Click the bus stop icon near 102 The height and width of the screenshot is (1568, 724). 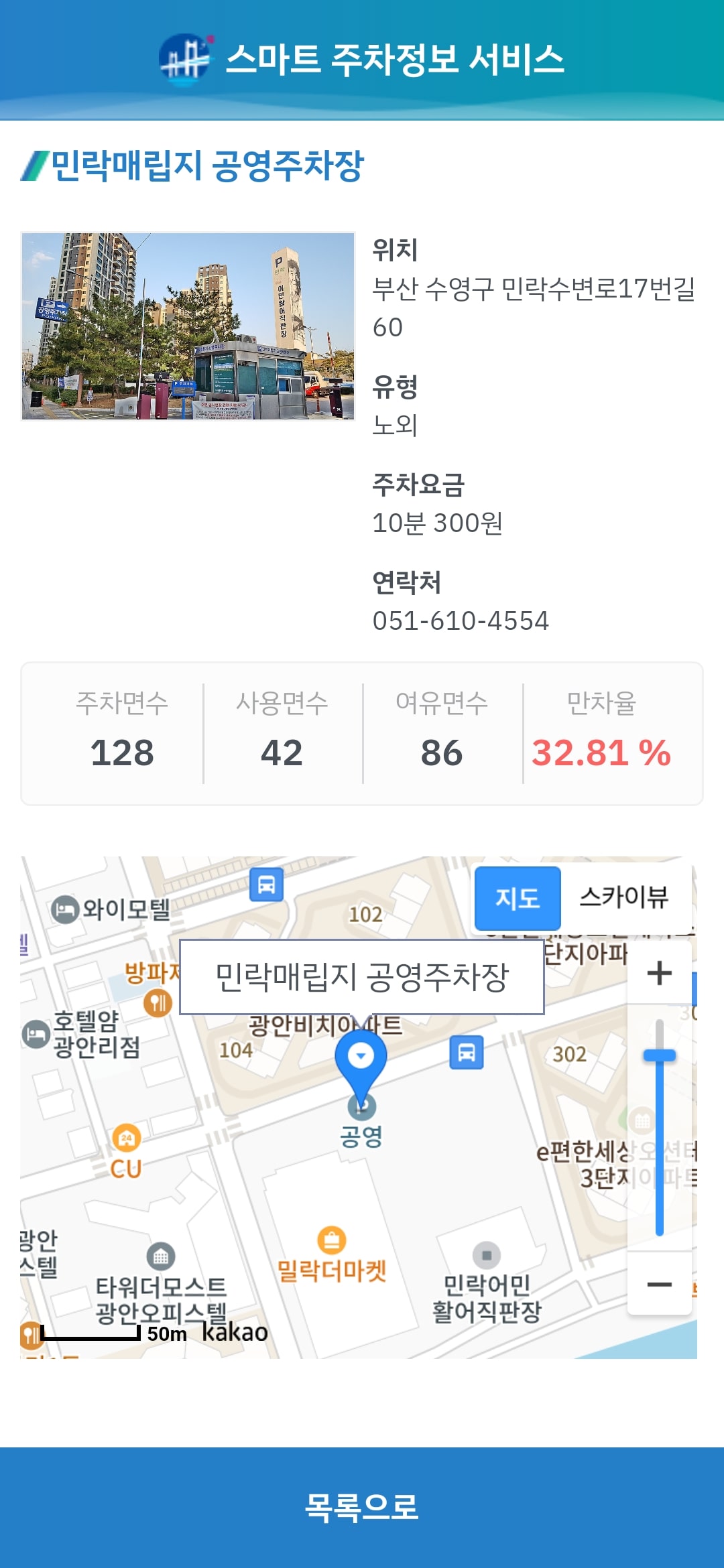click(x=266, y=886)
